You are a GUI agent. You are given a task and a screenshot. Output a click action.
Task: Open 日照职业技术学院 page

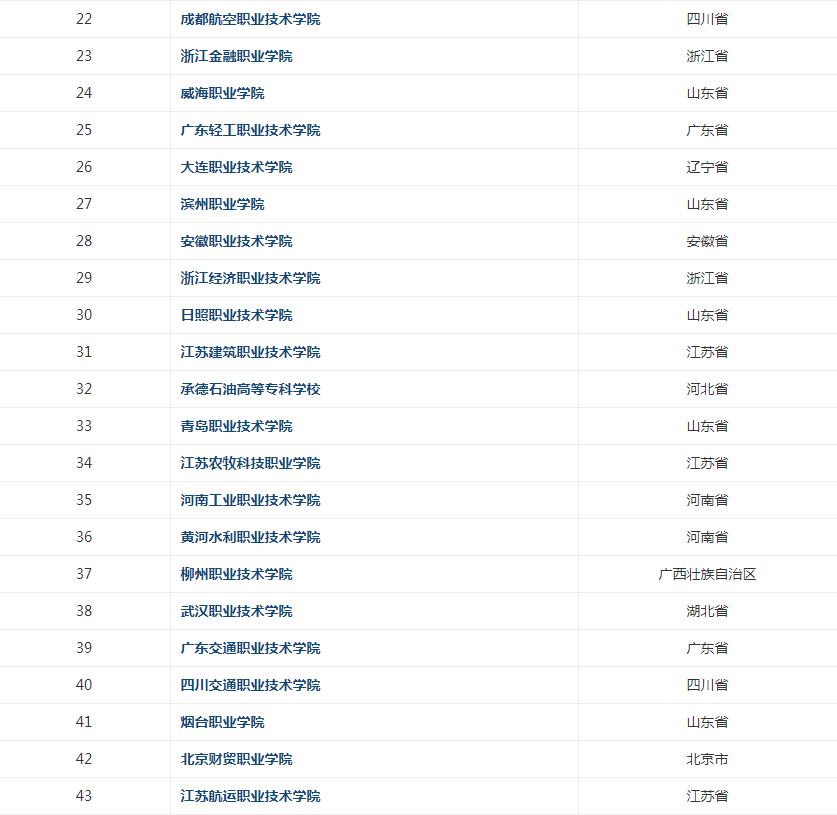[236, 315]
